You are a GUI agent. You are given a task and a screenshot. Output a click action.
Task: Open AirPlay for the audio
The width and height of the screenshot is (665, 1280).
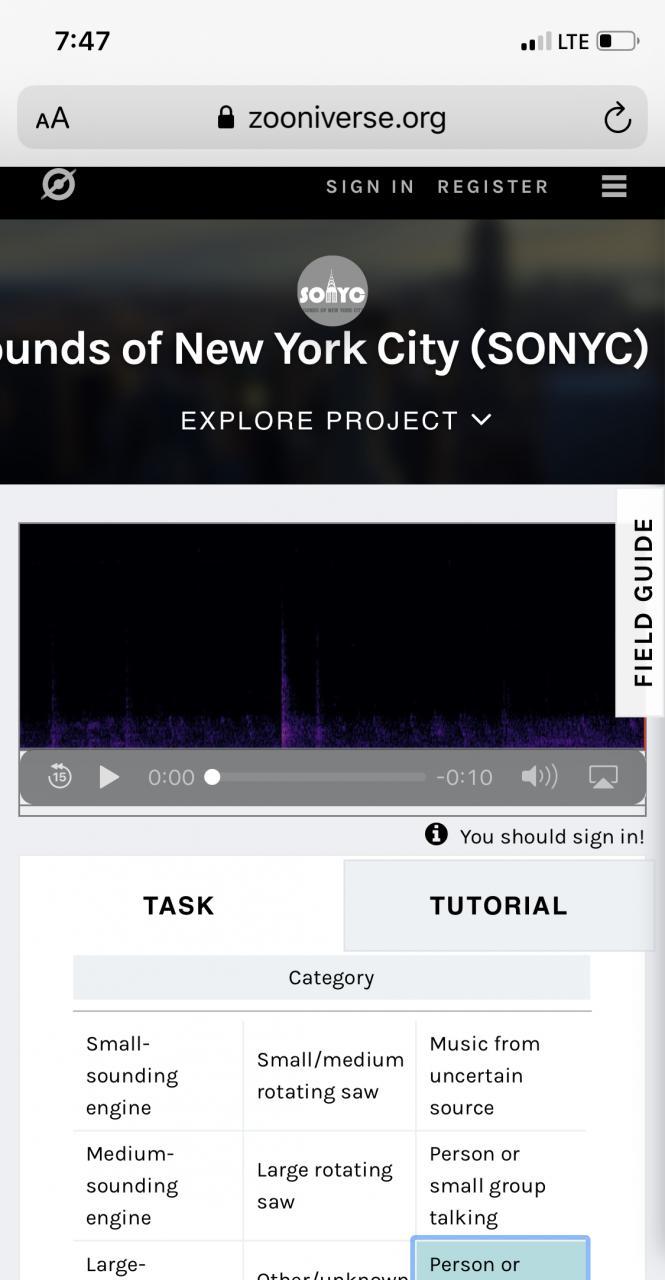[x=603, y=776]
